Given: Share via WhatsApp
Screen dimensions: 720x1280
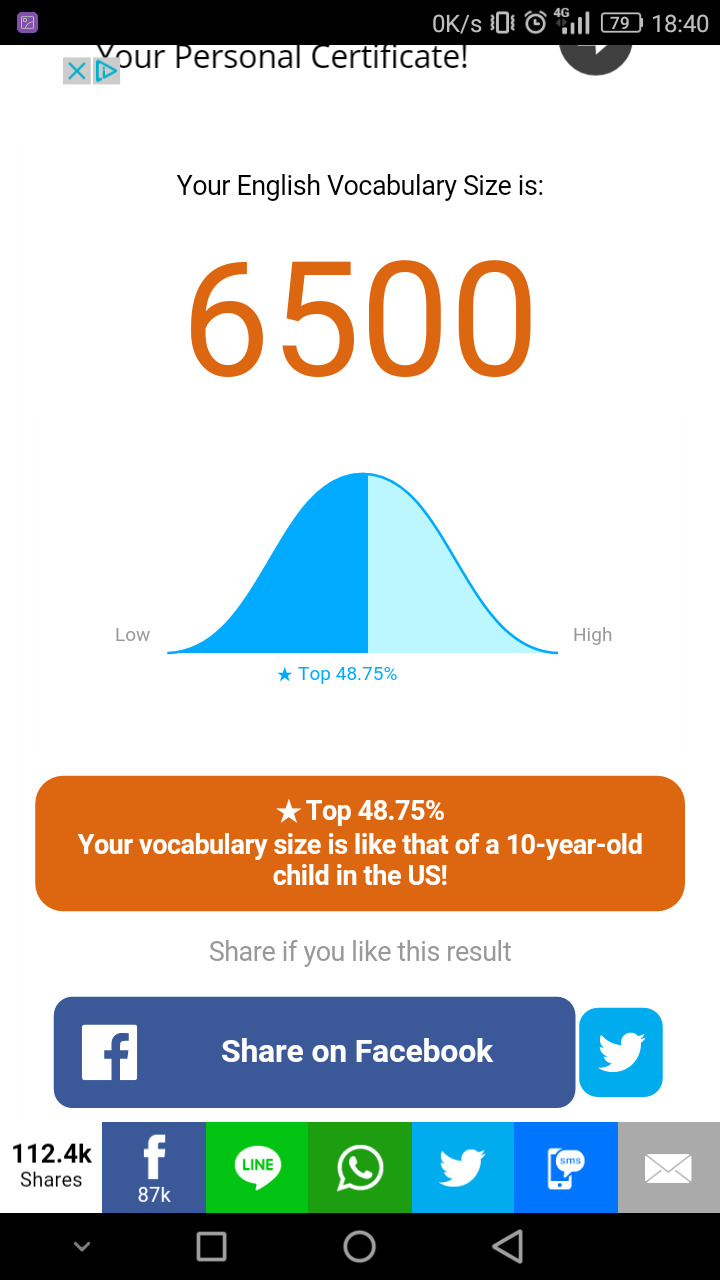Looking at the screenshot, I should point(360,1167).
